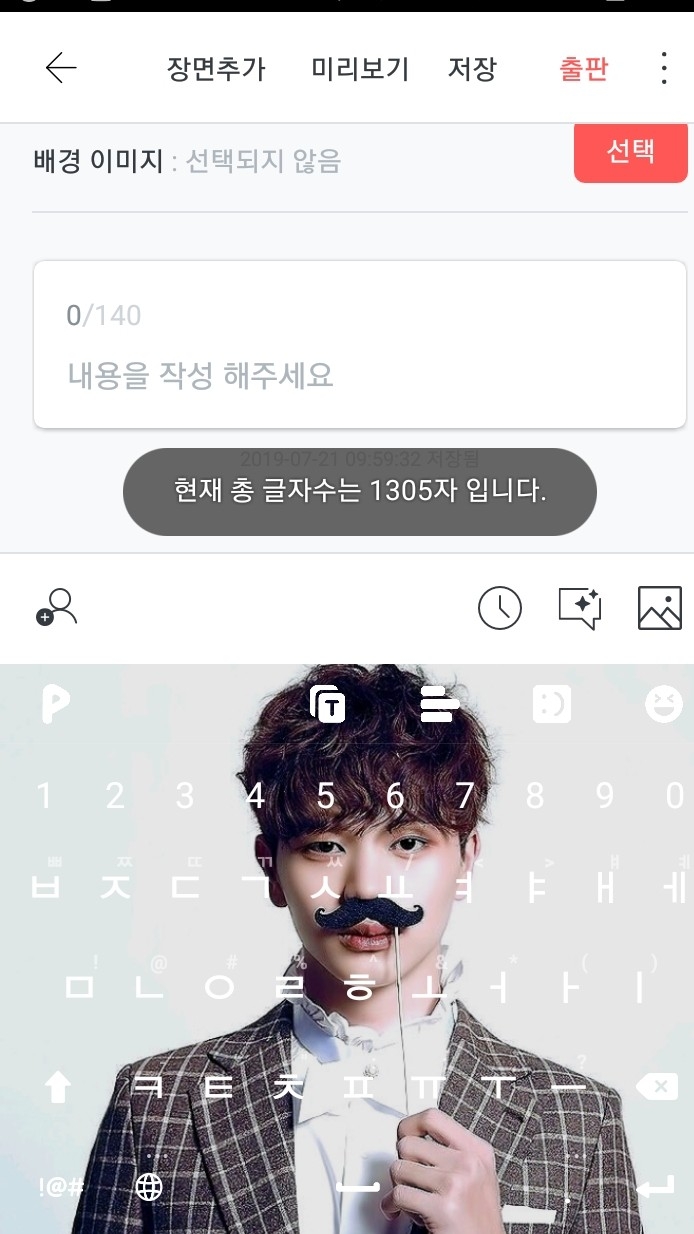
Task: Publish the story with 출판
Action: [x=583, y=69]
